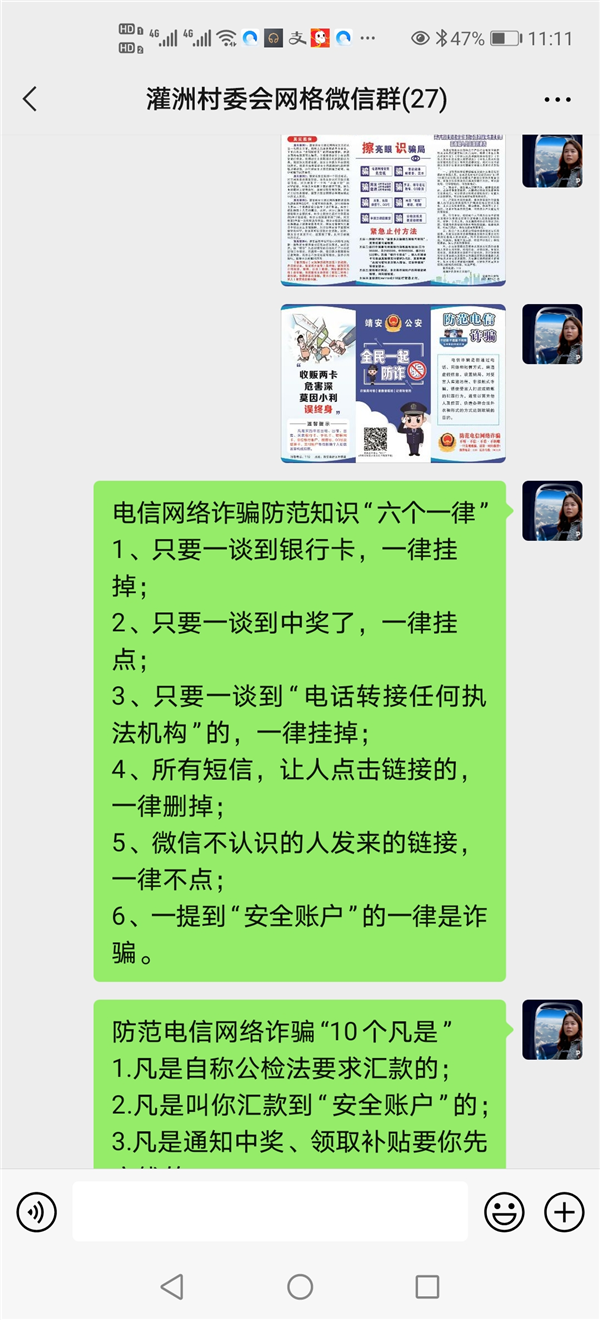Go back from the group chat
Screen dimensions: 600x1320
30,99
